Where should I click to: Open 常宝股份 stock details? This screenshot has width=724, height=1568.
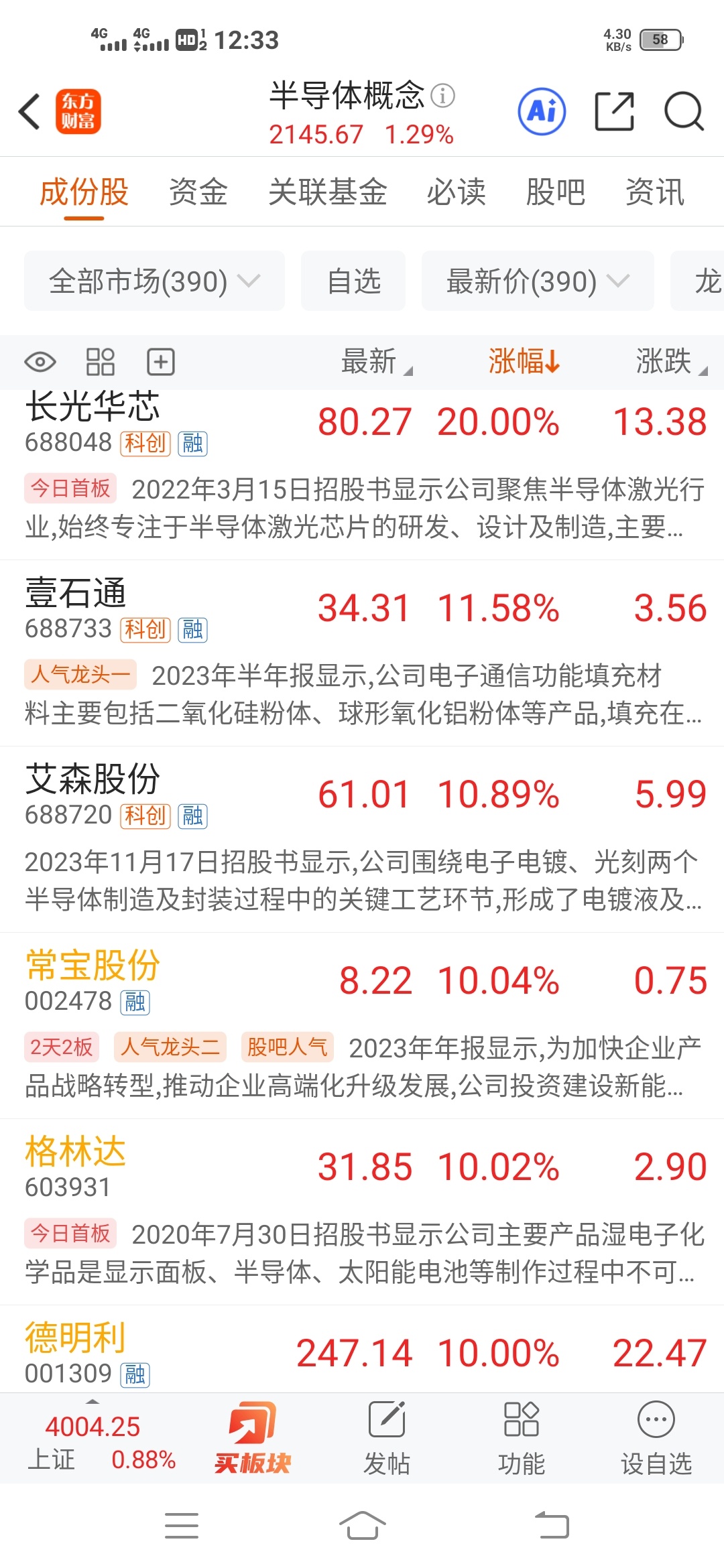coord(93,966)
